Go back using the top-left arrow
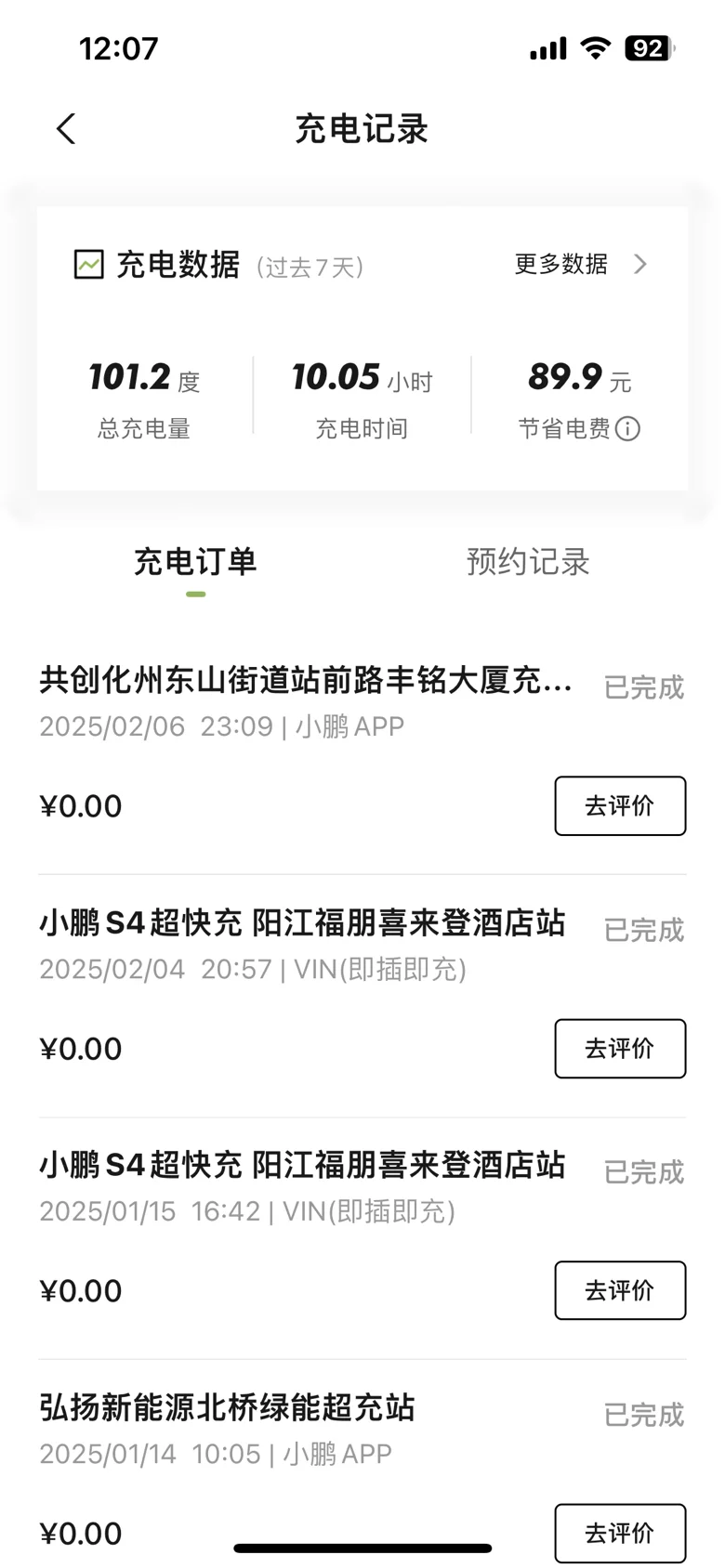Screen dimensions: 725x1568 point(65,128)
